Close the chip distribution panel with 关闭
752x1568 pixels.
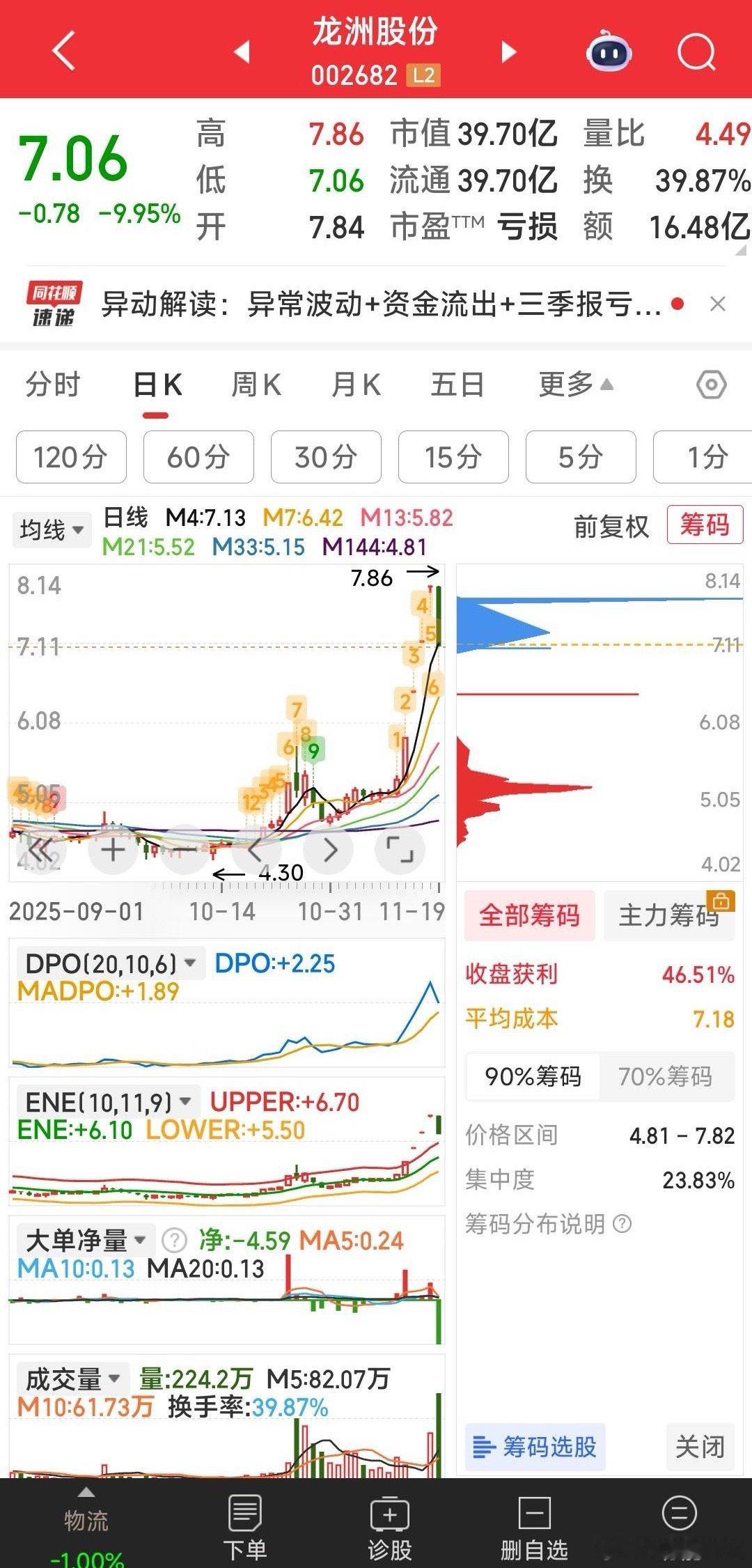[700, 1447]
